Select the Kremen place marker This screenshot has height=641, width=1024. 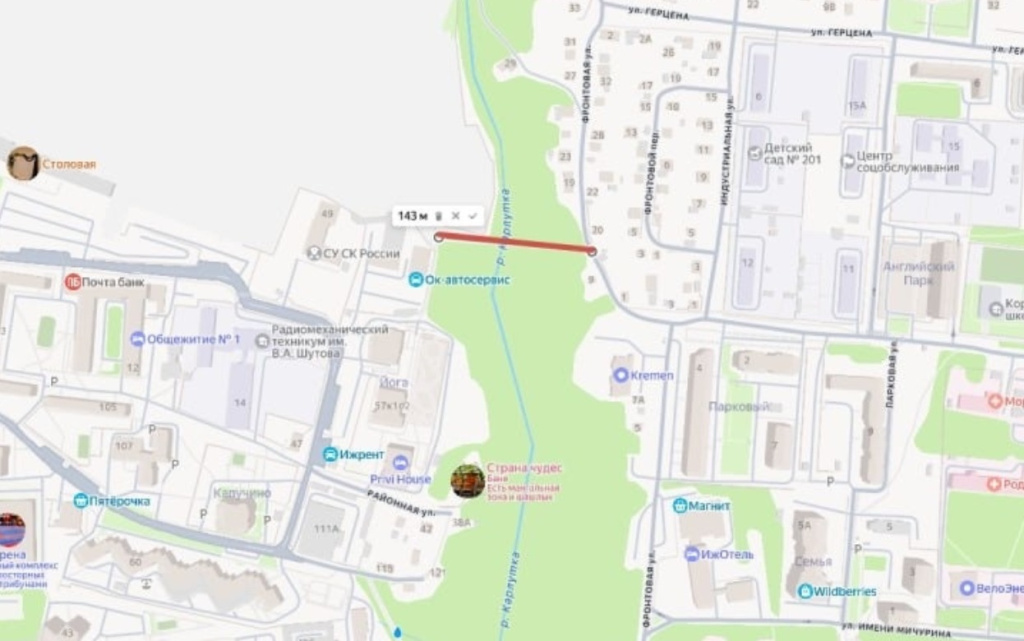pos(620,375)
